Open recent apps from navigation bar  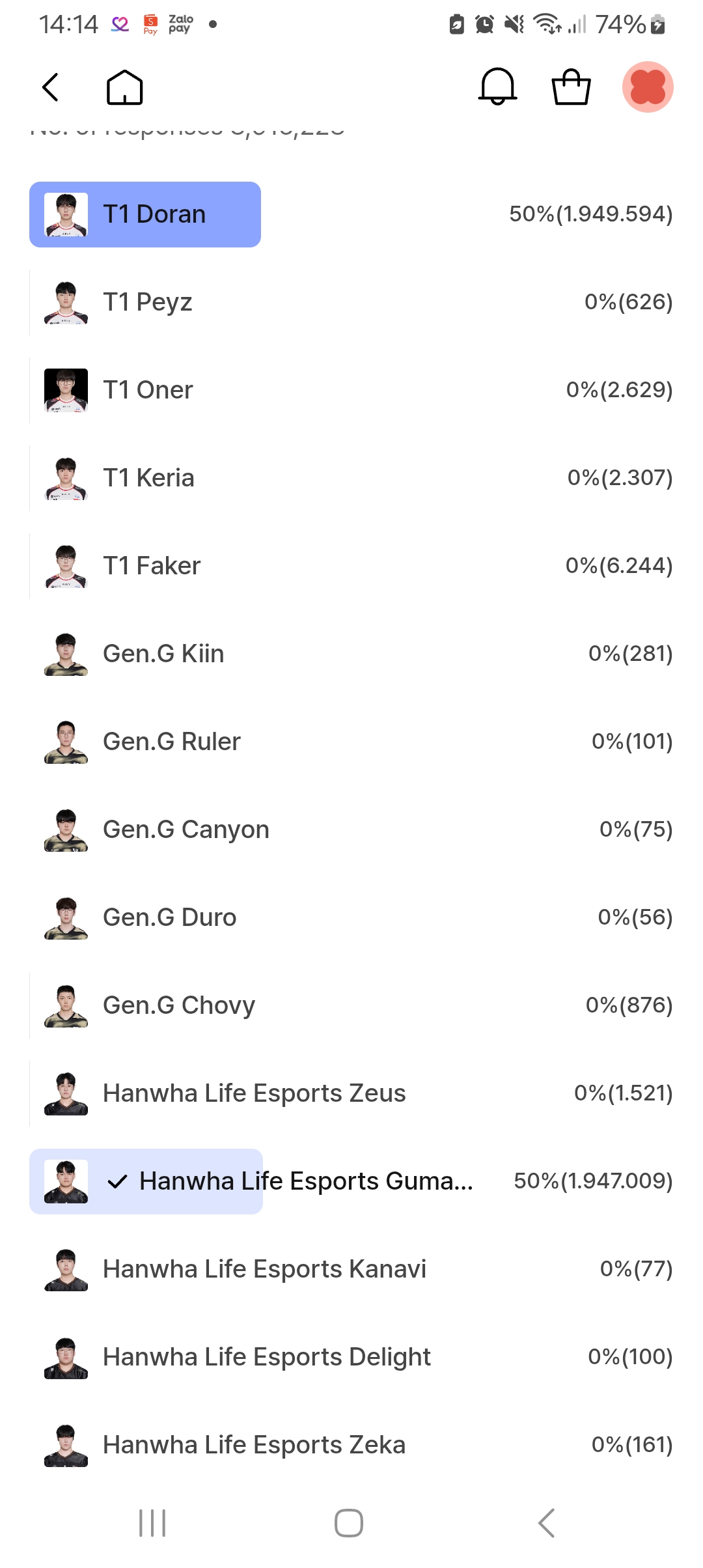(153, 1523)
